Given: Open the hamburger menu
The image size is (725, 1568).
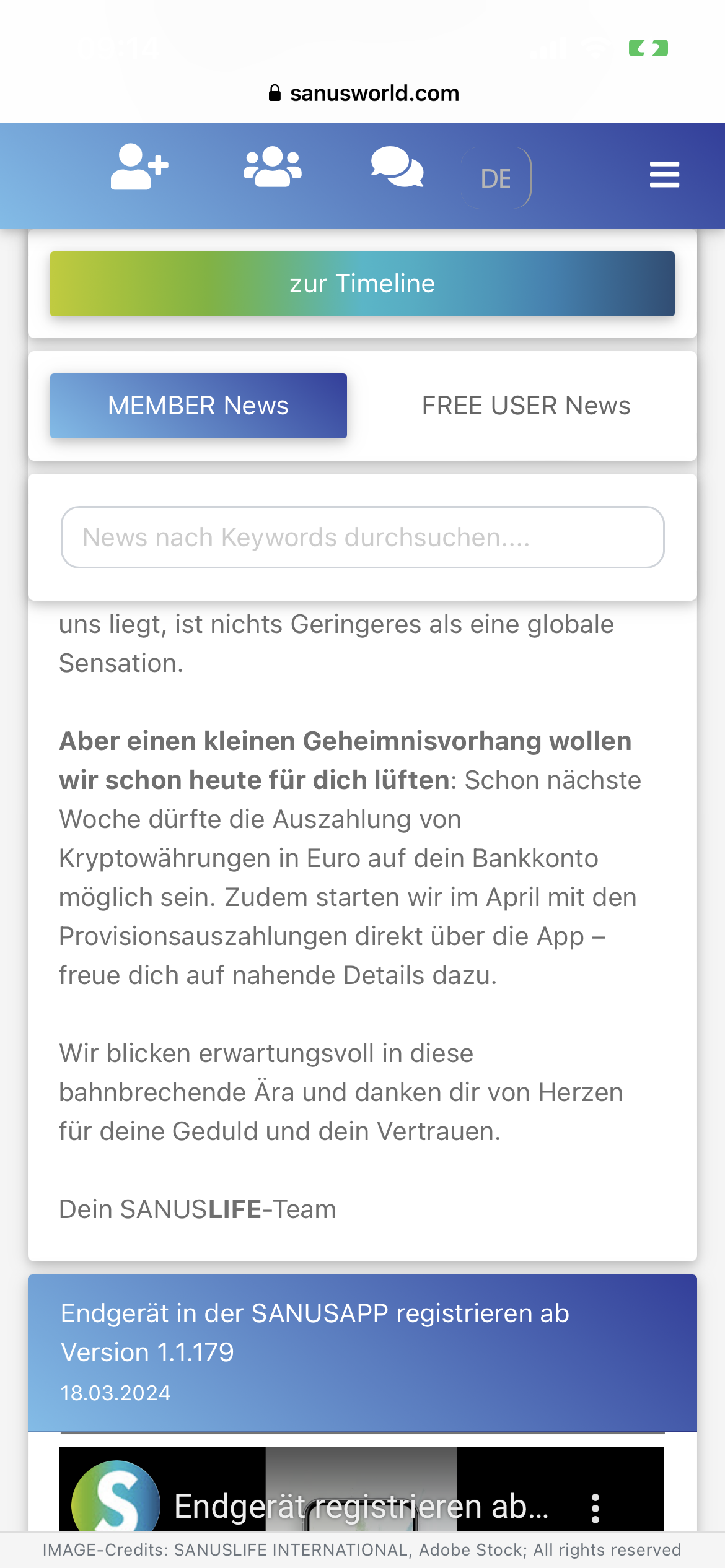Looking at the screenshot, I should pos(664,175).
